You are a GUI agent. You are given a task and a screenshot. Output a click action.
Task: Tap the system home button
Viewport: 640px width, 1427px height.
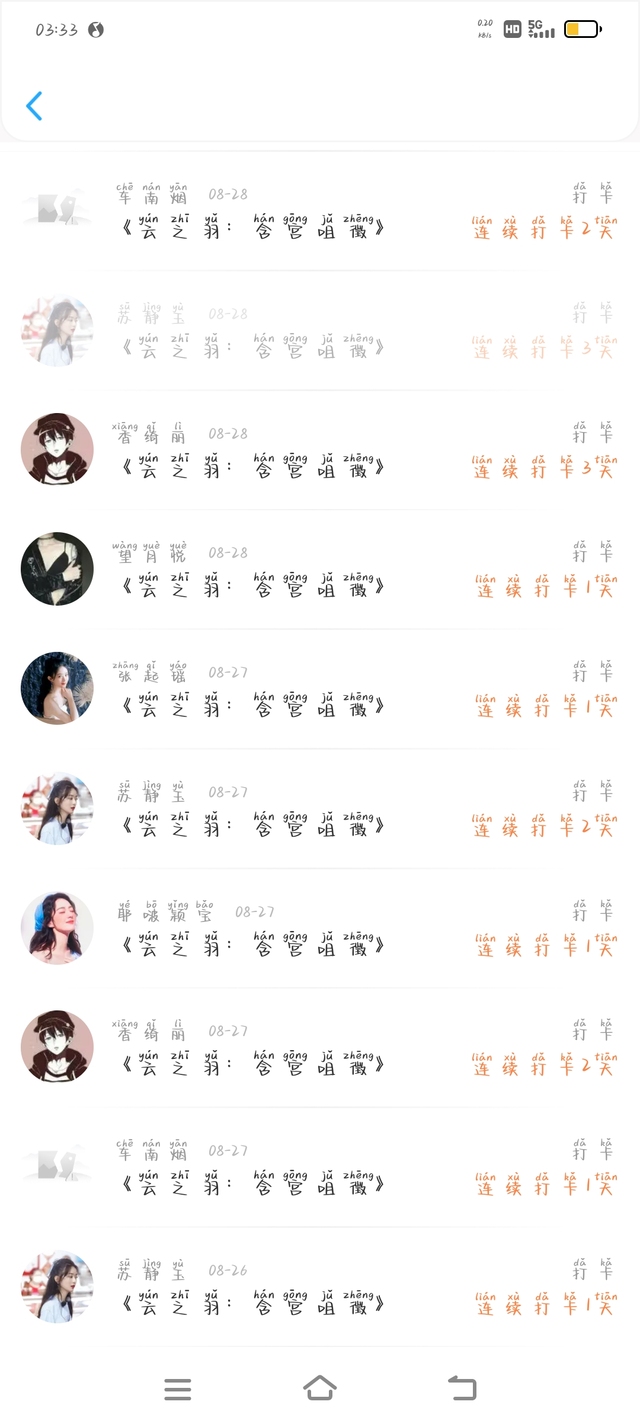tap(319, 1388)
